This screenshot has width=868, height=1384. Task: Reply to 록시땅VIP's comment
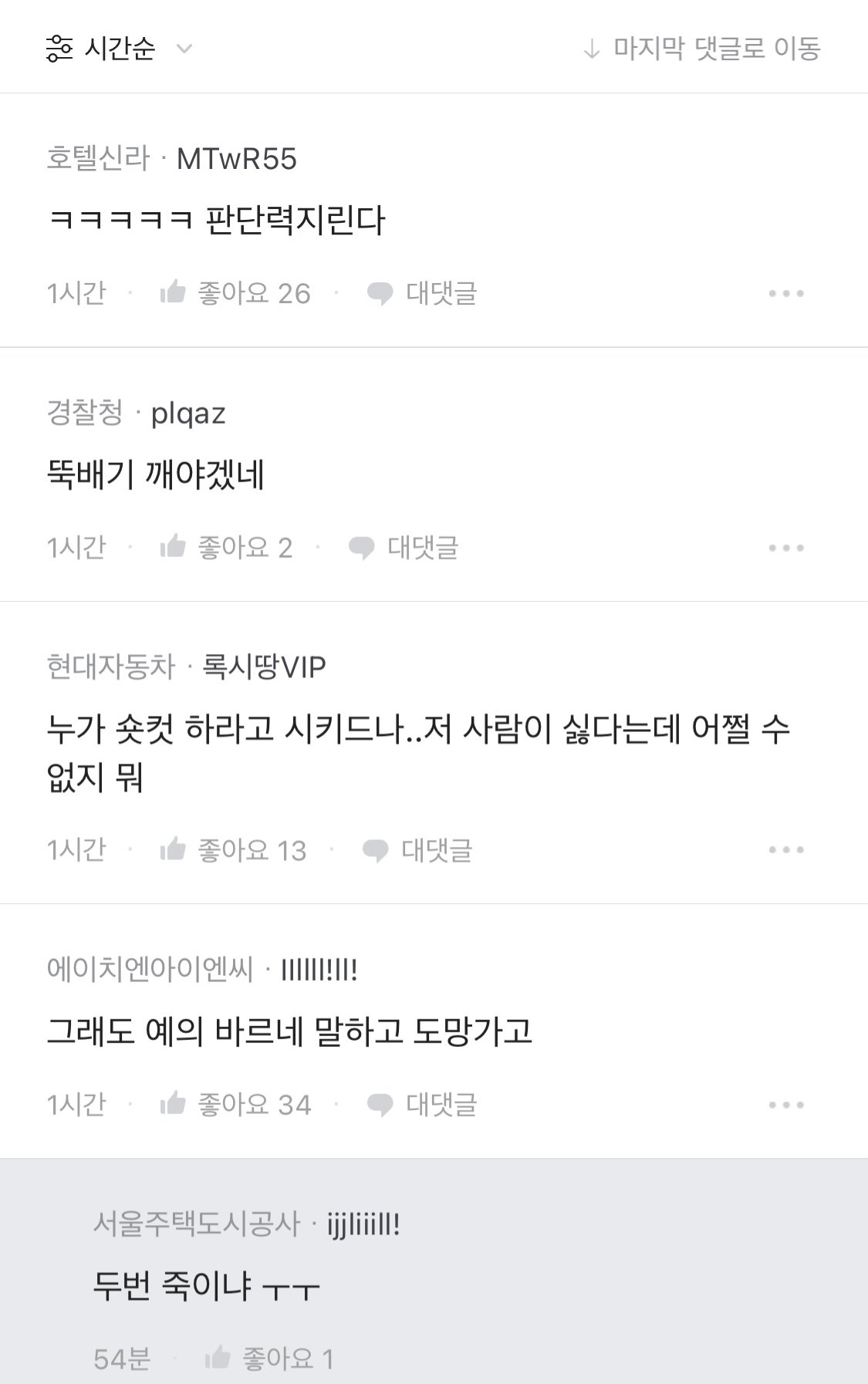click(x=417, y=850)
